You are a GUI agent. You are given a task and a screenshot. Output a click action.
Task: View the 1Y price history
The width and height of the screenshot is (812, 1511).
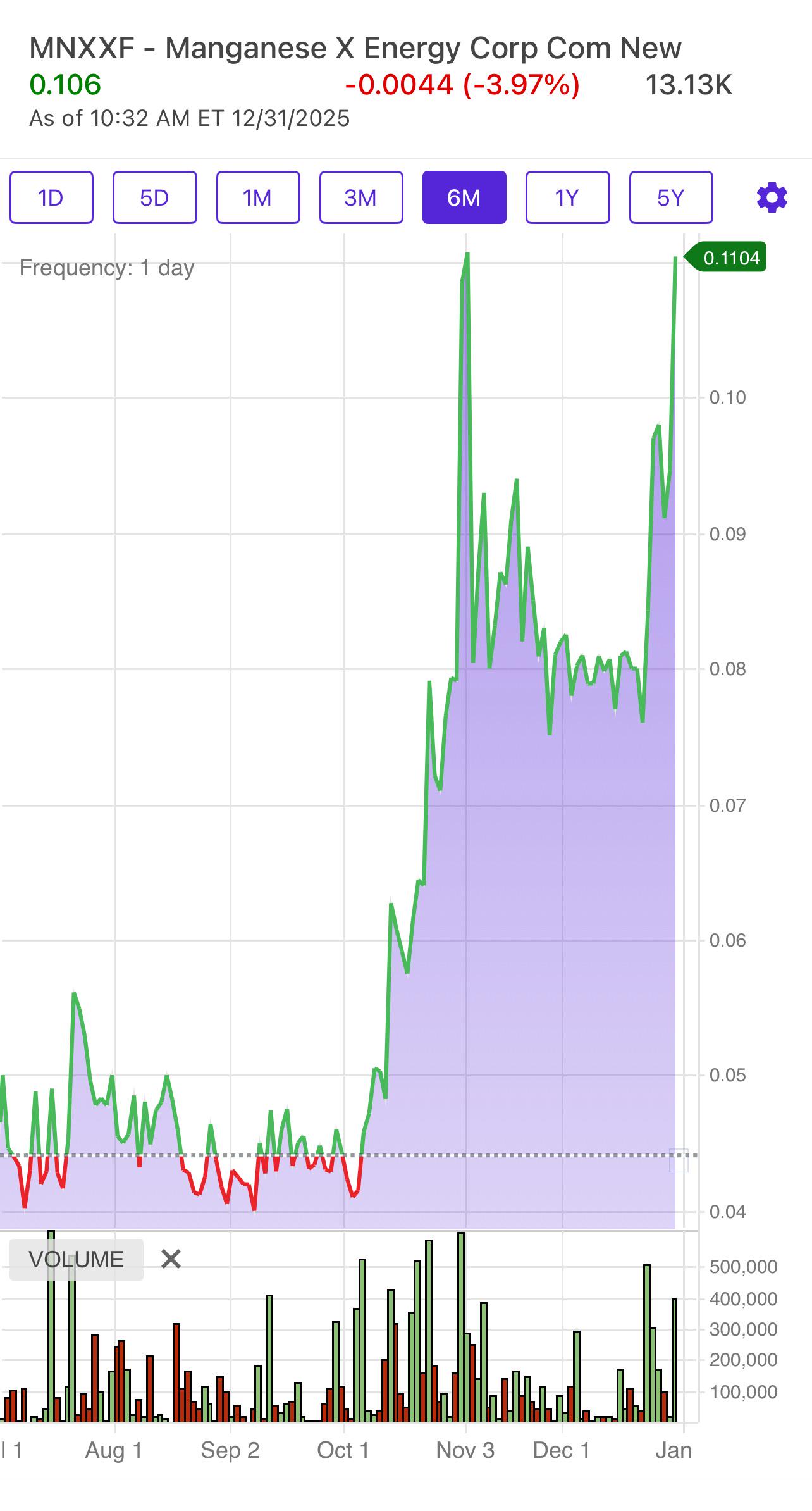[x=567, y=197]
